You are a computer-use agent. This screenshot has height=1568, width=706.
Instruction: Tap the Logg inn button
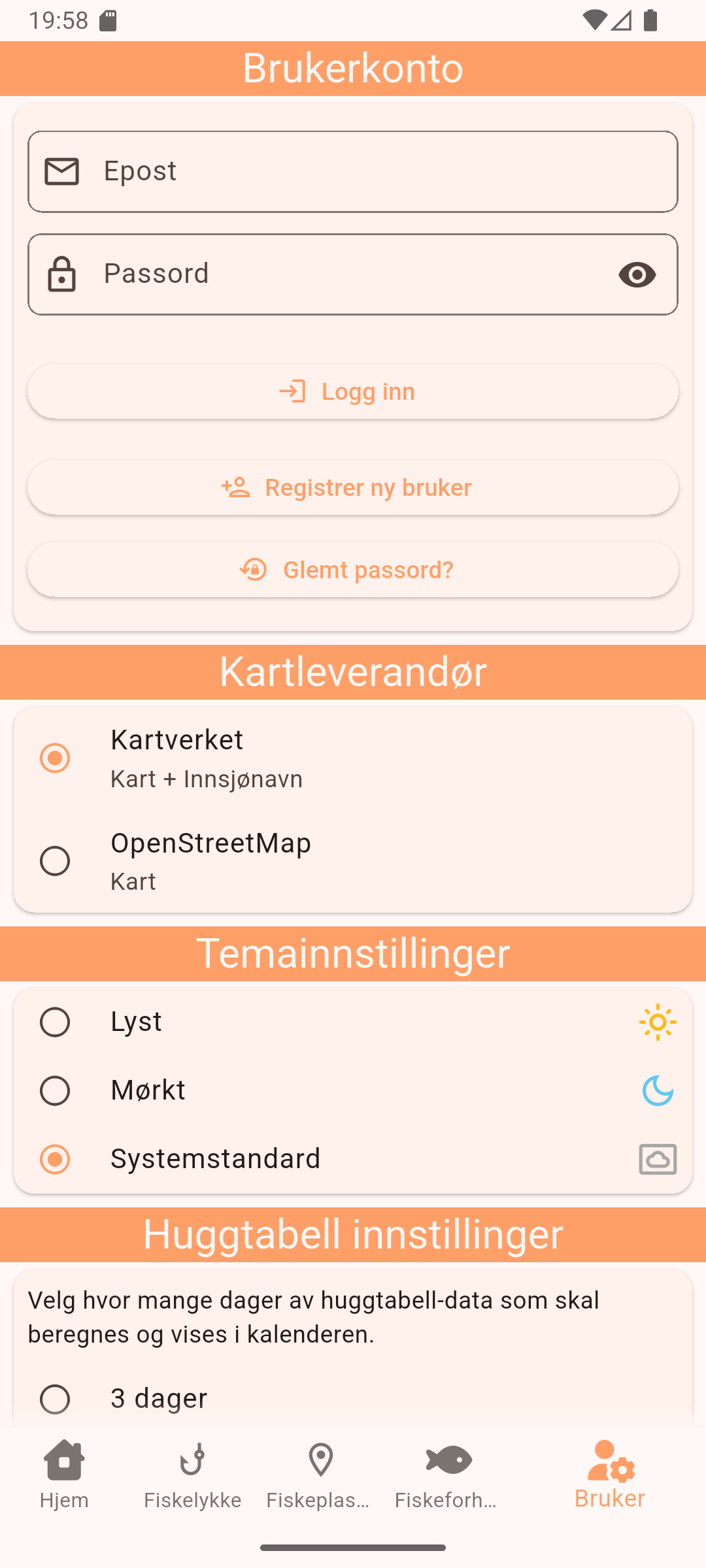(x=353, y=391)
